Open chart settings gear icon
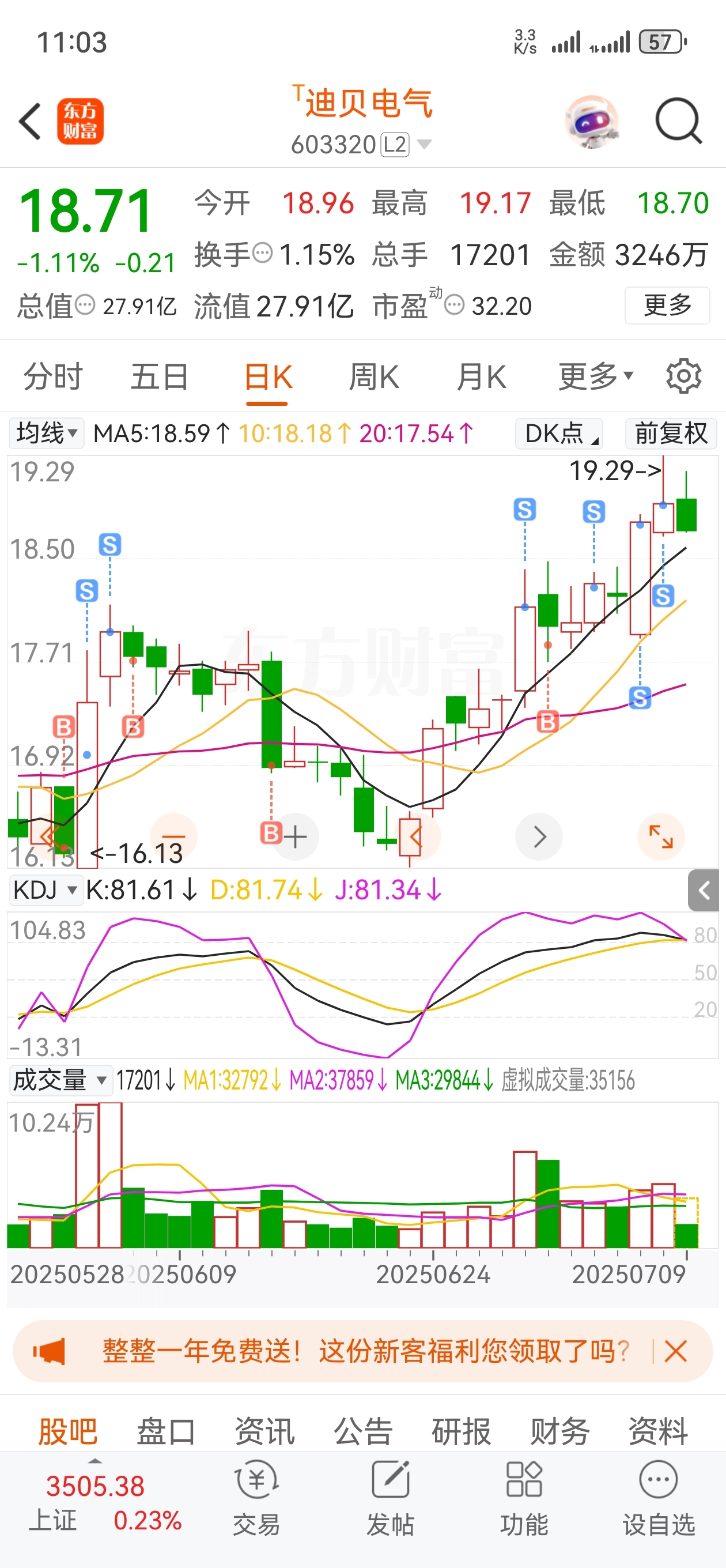The image size is (726, 1568). tap(683, 376)
